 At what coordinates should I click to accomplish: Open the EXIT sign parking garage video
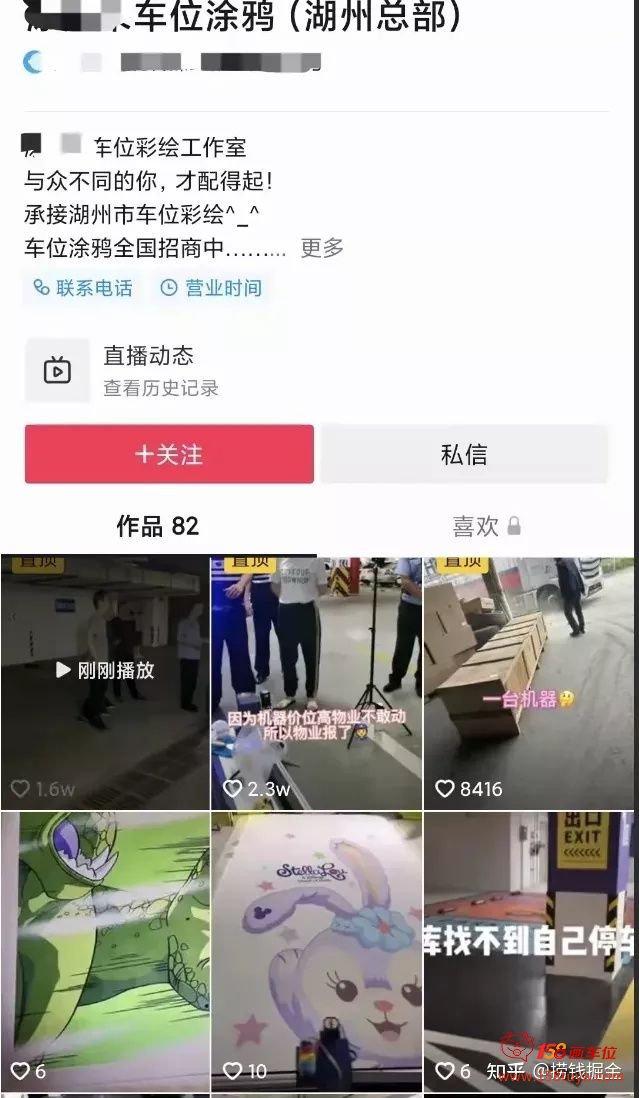(529, 951)
